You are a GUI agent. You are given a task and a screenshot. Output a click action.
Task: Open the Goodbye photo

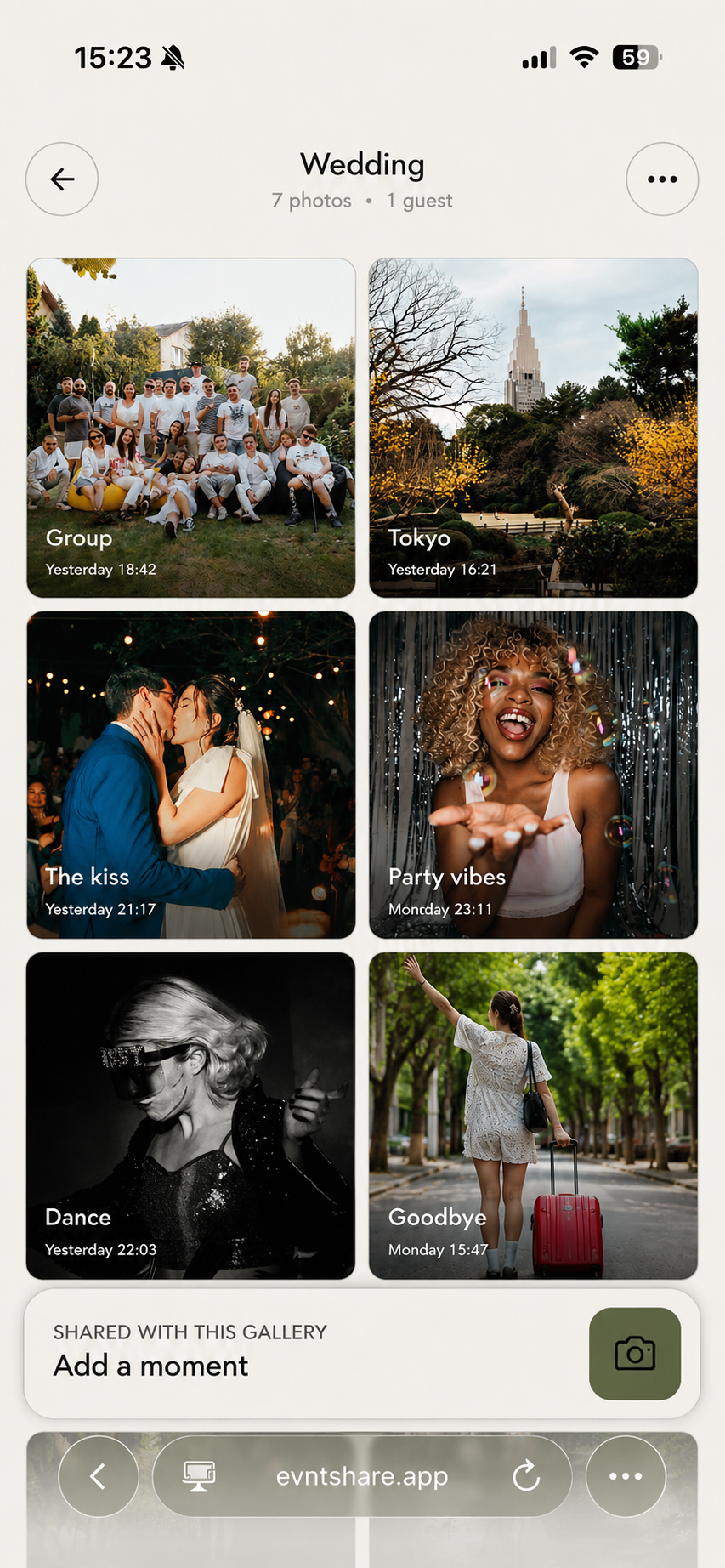(534, 1116)
